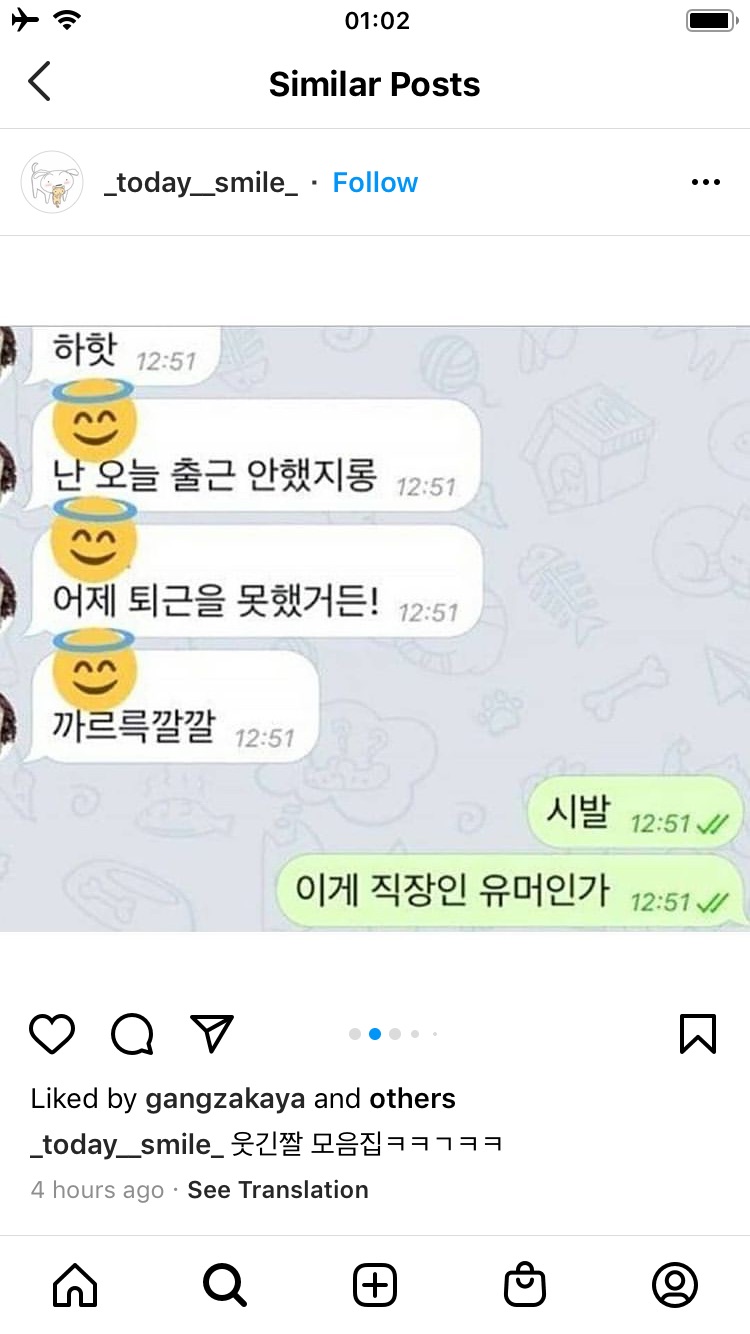Open comments on this post
Image resolution: width=750 pixels, height=1334 pixels.
pyautogui.click(x=132, y=1034)
